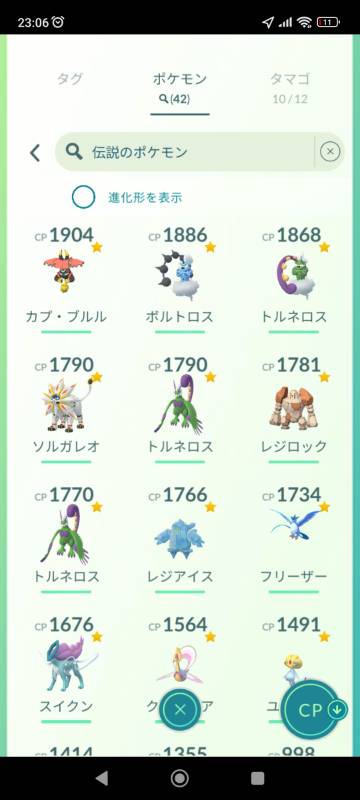
Task: Close the Pokémon list with the round X
Action: click(x=180, y=709)
